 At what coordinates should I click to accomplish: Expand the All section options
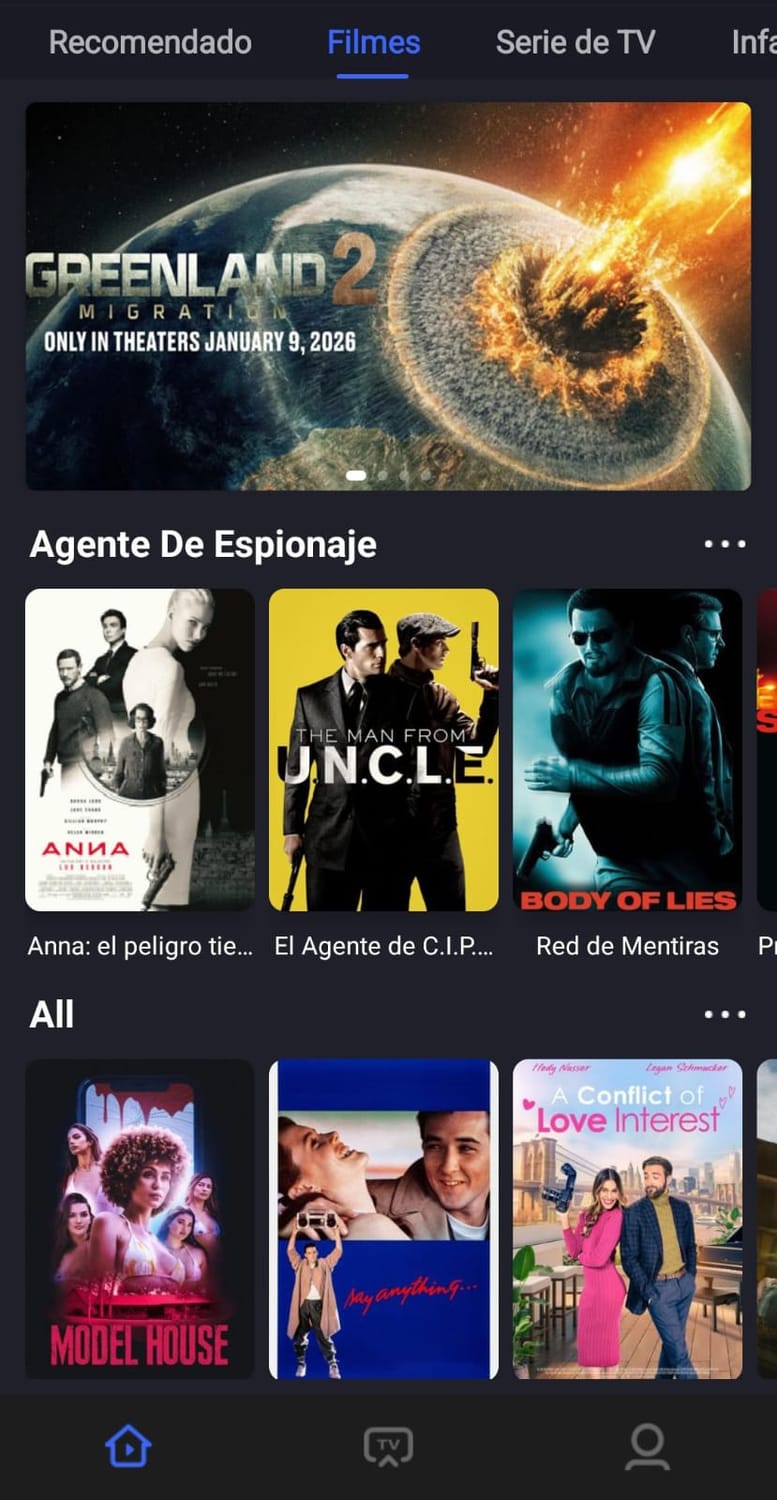tap(724, 1014)
